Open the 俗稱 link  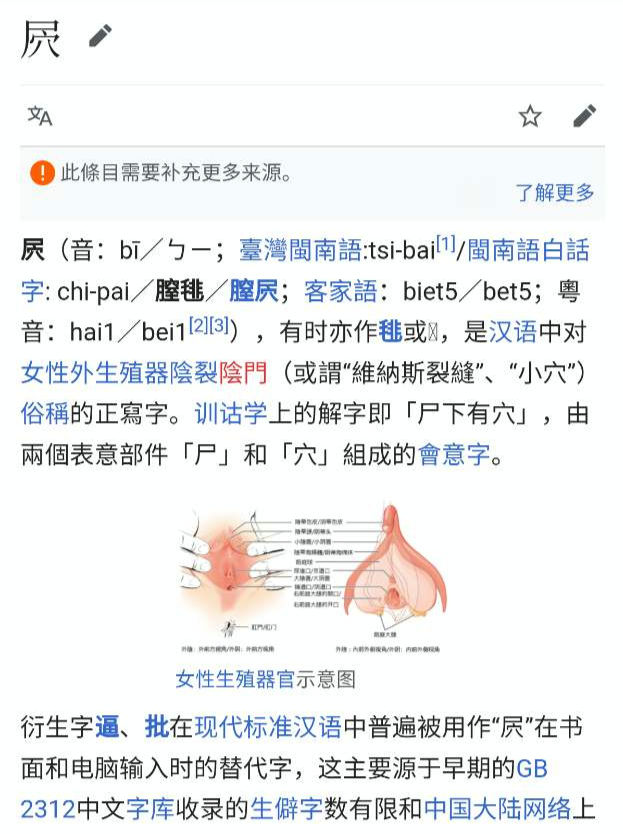(x=45, y=413)
